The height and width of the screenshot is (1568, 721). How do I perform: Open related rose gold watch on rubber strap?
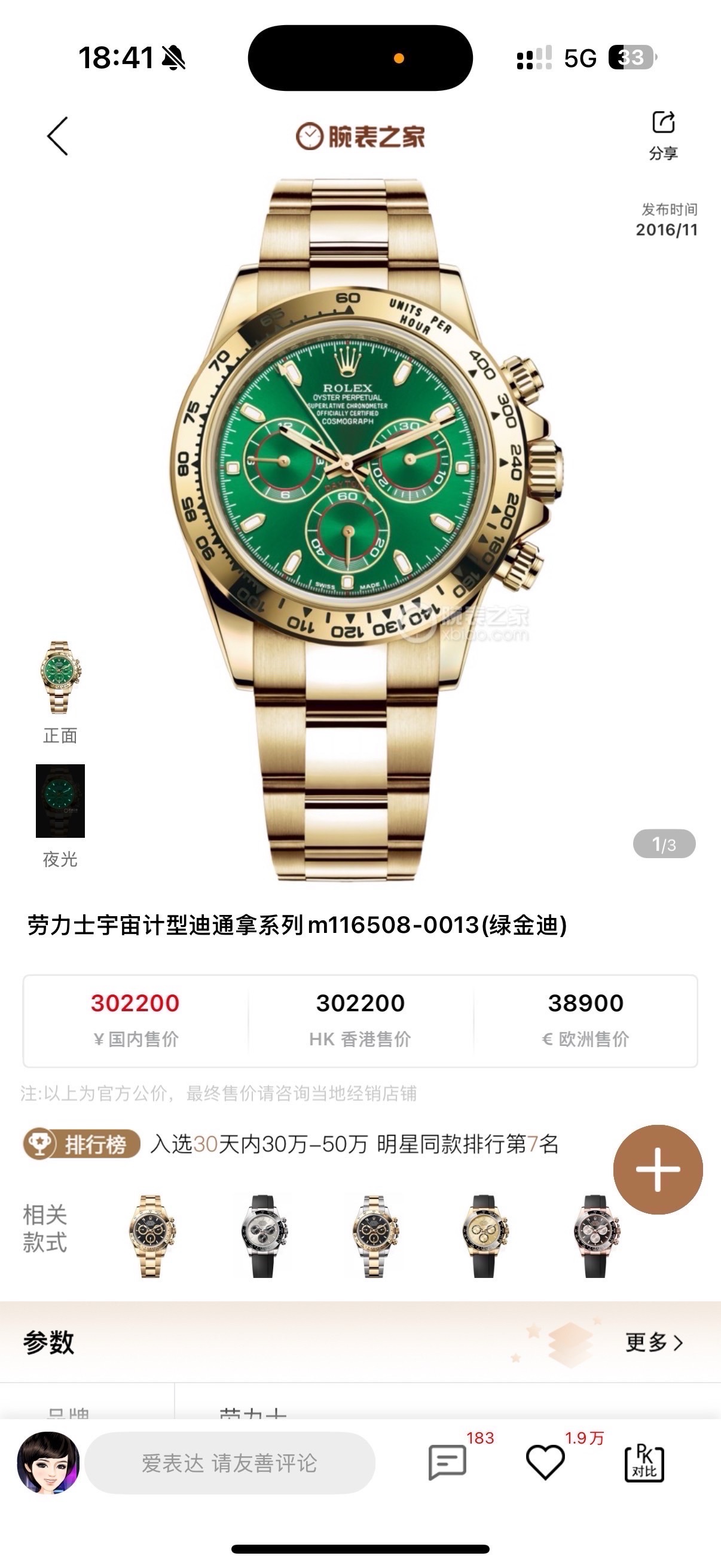click(595, 1236)
